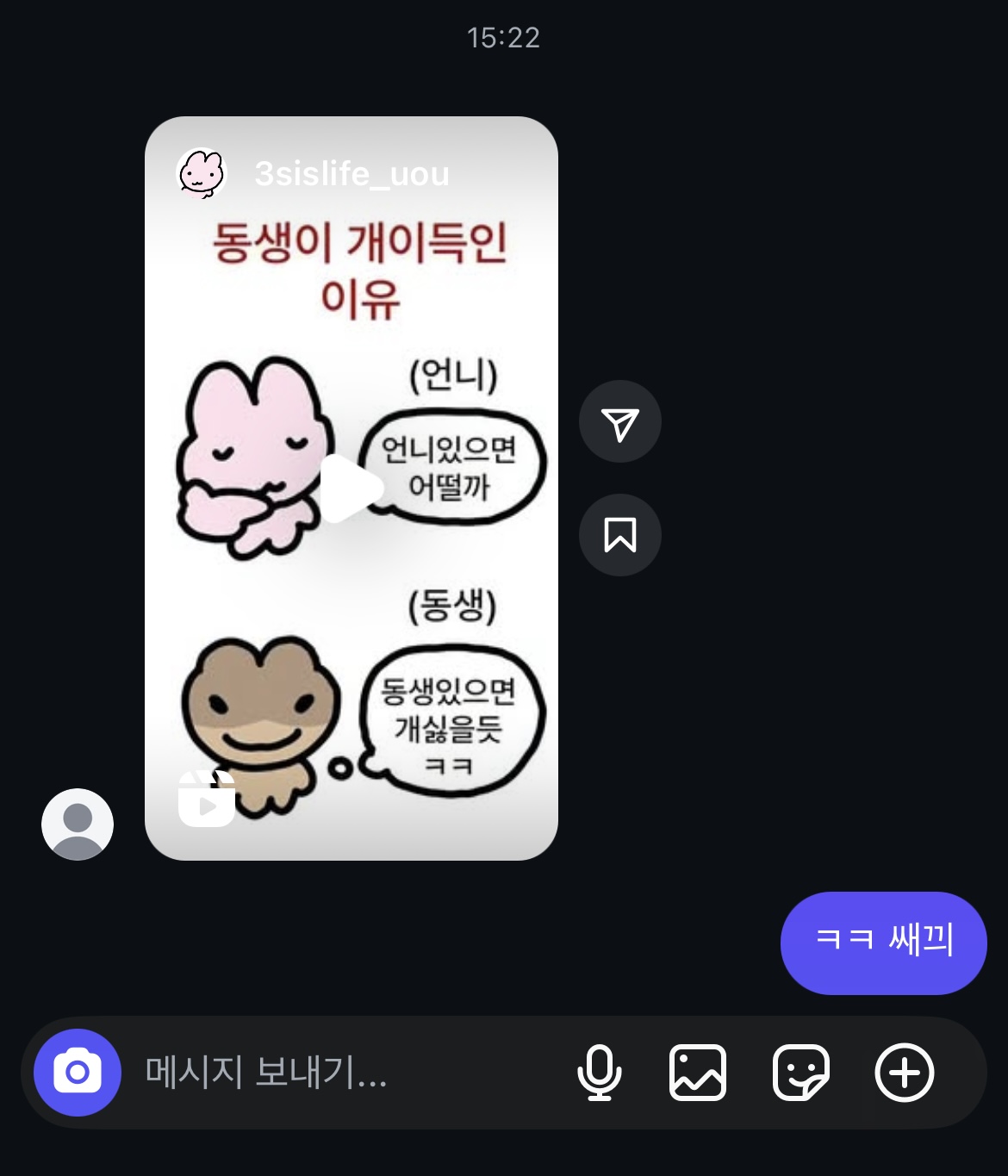Open more options with the plus icon
The width and height of the screenshot is (1008, 1176).
point(904,1073)
